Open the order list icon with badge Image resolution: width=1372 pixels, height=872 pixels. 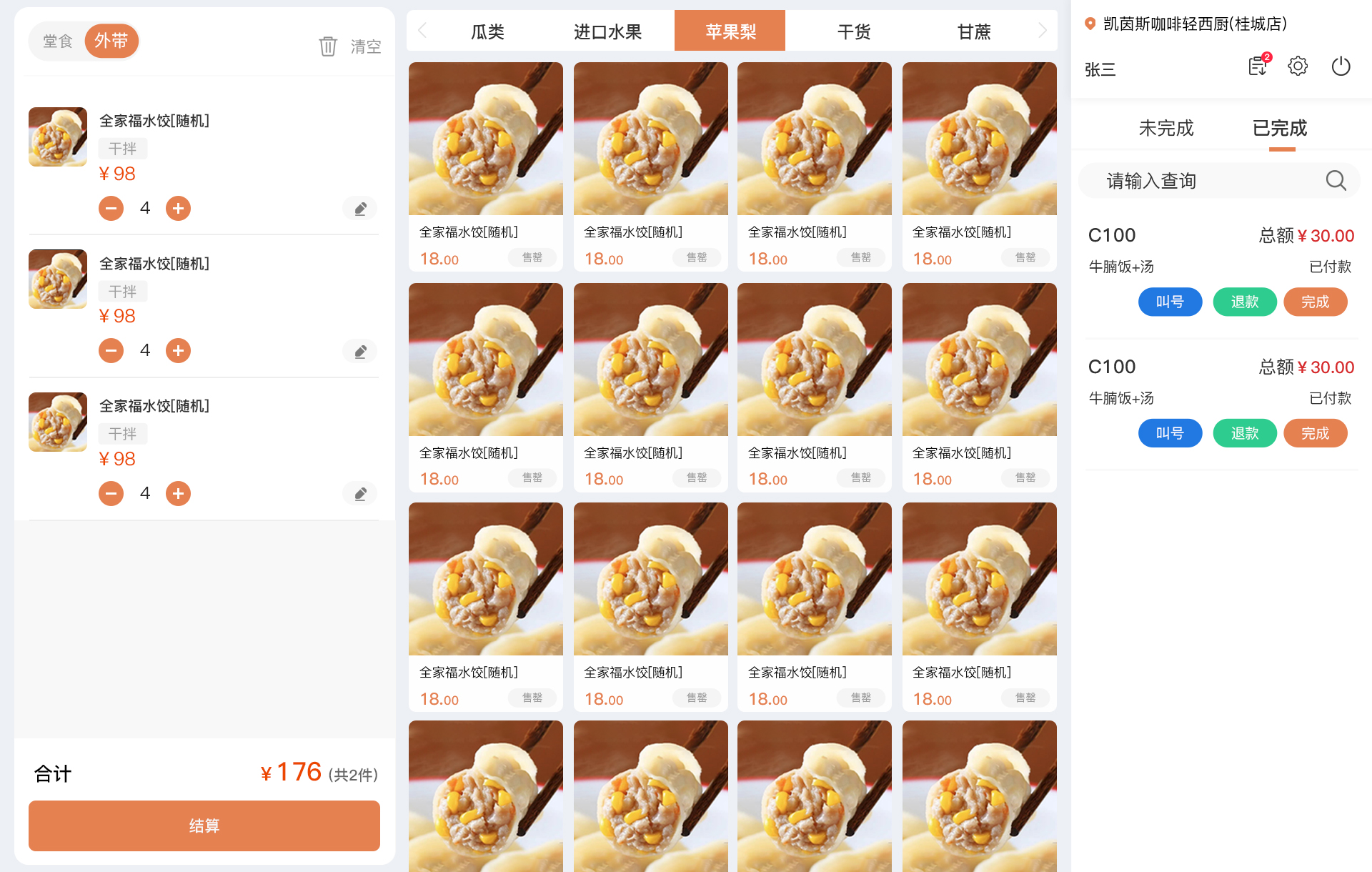(1258, 66)
